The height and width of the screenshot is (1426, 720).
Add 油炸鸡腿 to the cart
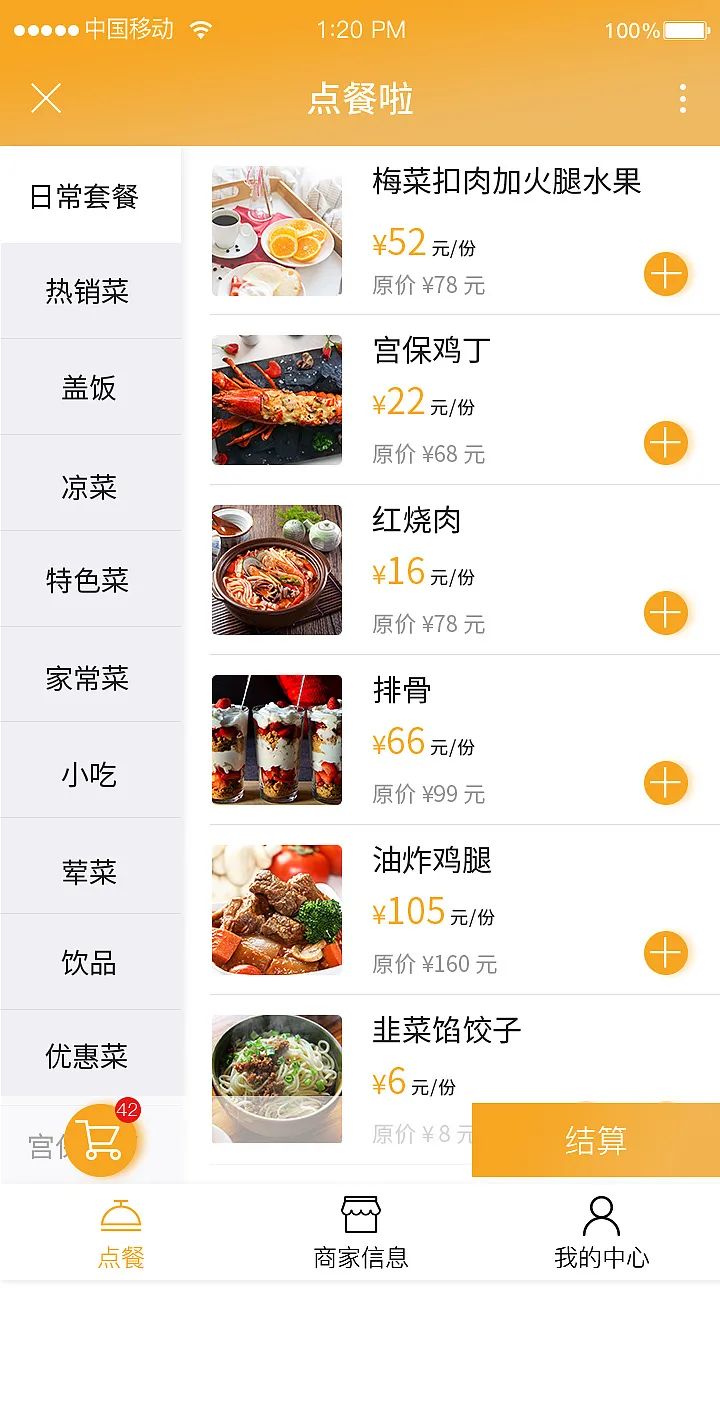click(666, 953)
